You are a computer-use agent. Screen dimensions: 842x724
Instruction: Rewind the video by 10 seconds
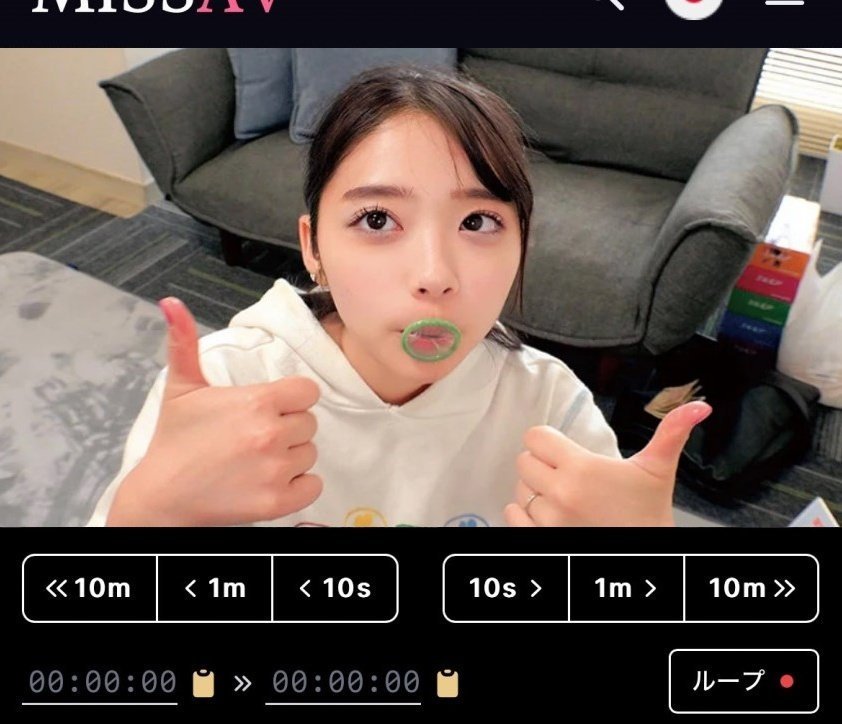335,588
